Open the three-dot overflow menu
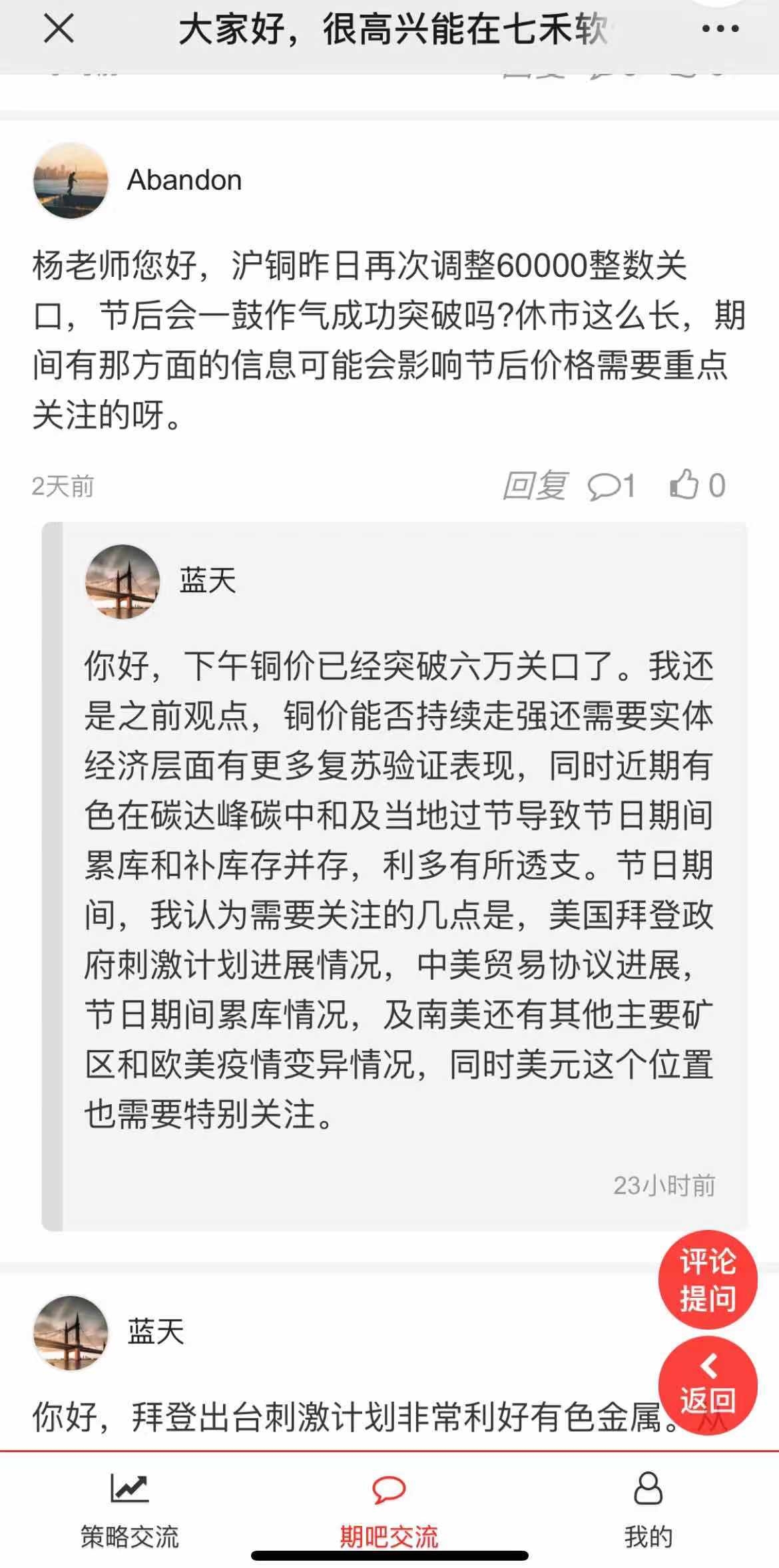Image resolution: width=779 pixels, height=1568 pixels. click(x=720, y=30)
